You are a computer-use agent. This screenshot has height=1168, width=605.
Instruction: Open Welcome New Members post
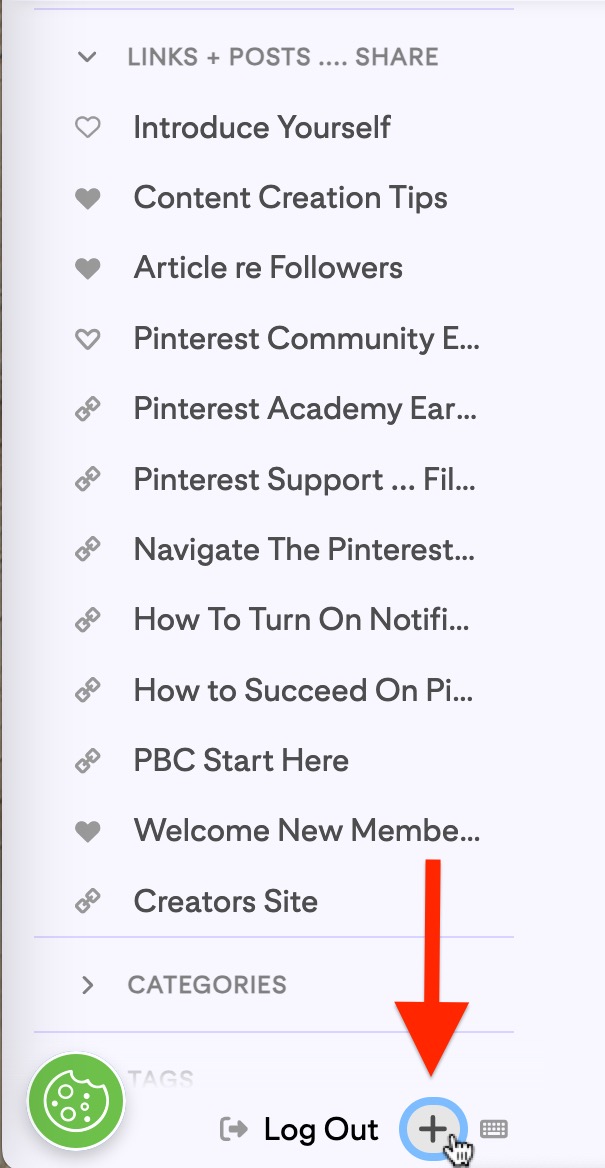point(306,831)
